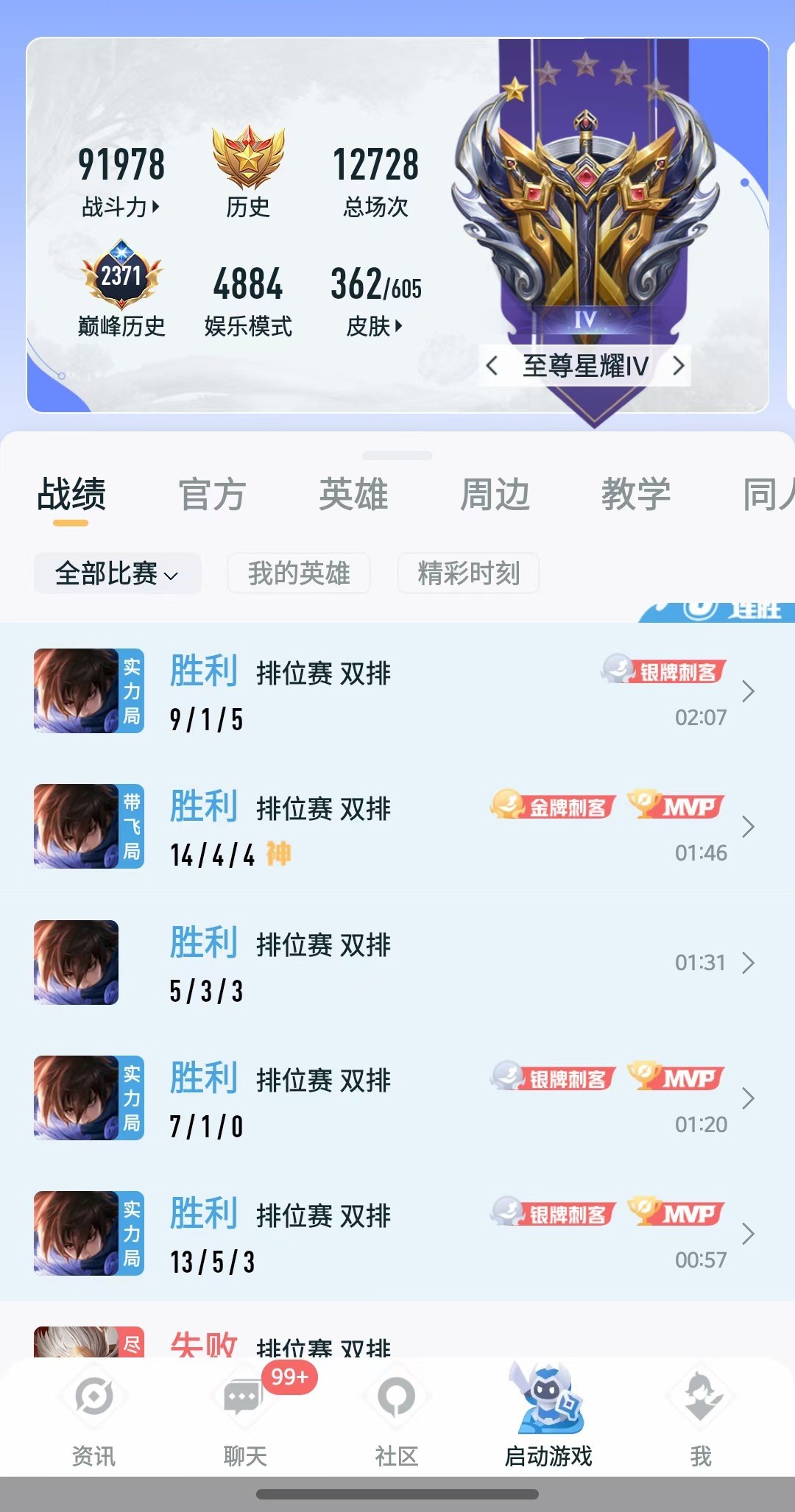Switch to the 周边 tab
The height and width of the screenshot is (1512, 795).
click(x=495, y=494)
